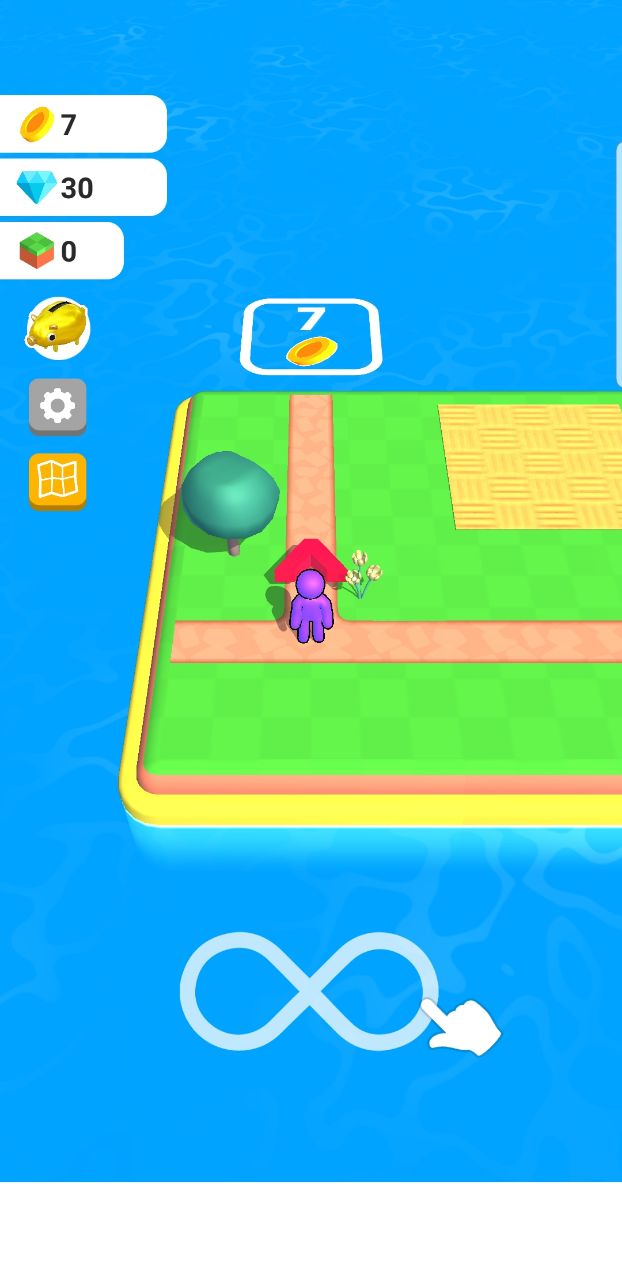Image resolution: width=622 pixels, height=1279 pixels.
Task: Open the golden piggy bank
Action: [58, 328]
